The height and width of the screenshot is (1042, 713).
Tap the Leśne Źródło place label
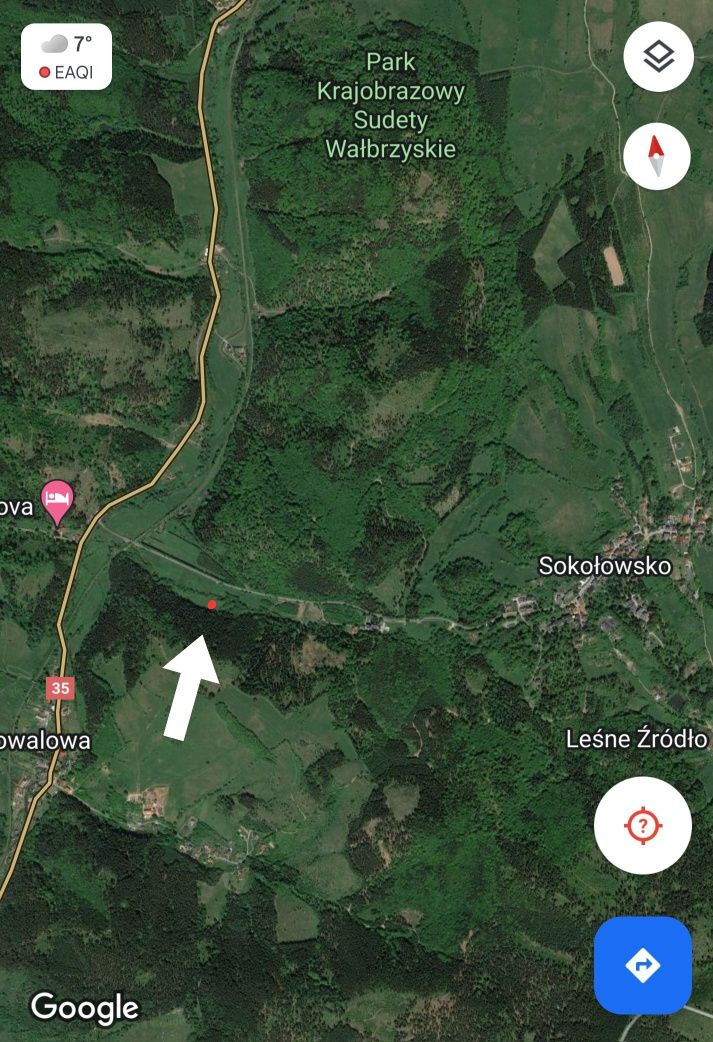[x=636, y=739]
